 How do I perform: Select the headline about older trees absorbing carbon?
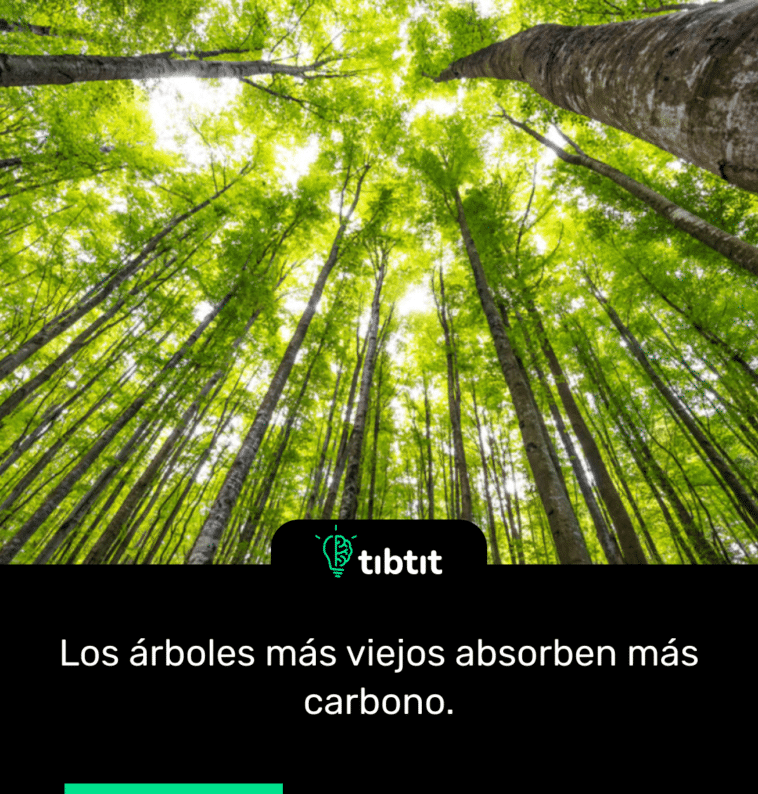tap(379, 675)
